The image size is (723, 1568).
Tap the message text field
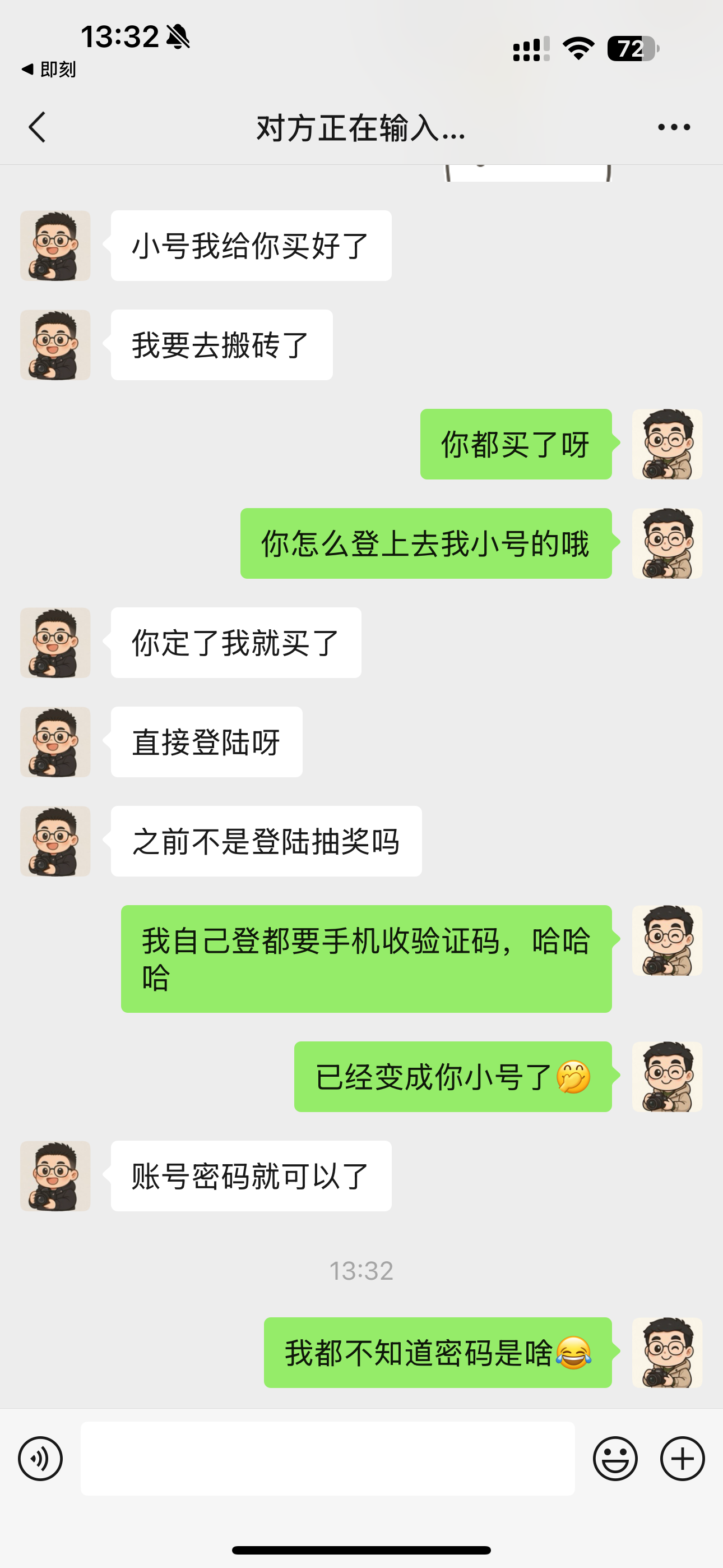click(x=327, y=1459)
